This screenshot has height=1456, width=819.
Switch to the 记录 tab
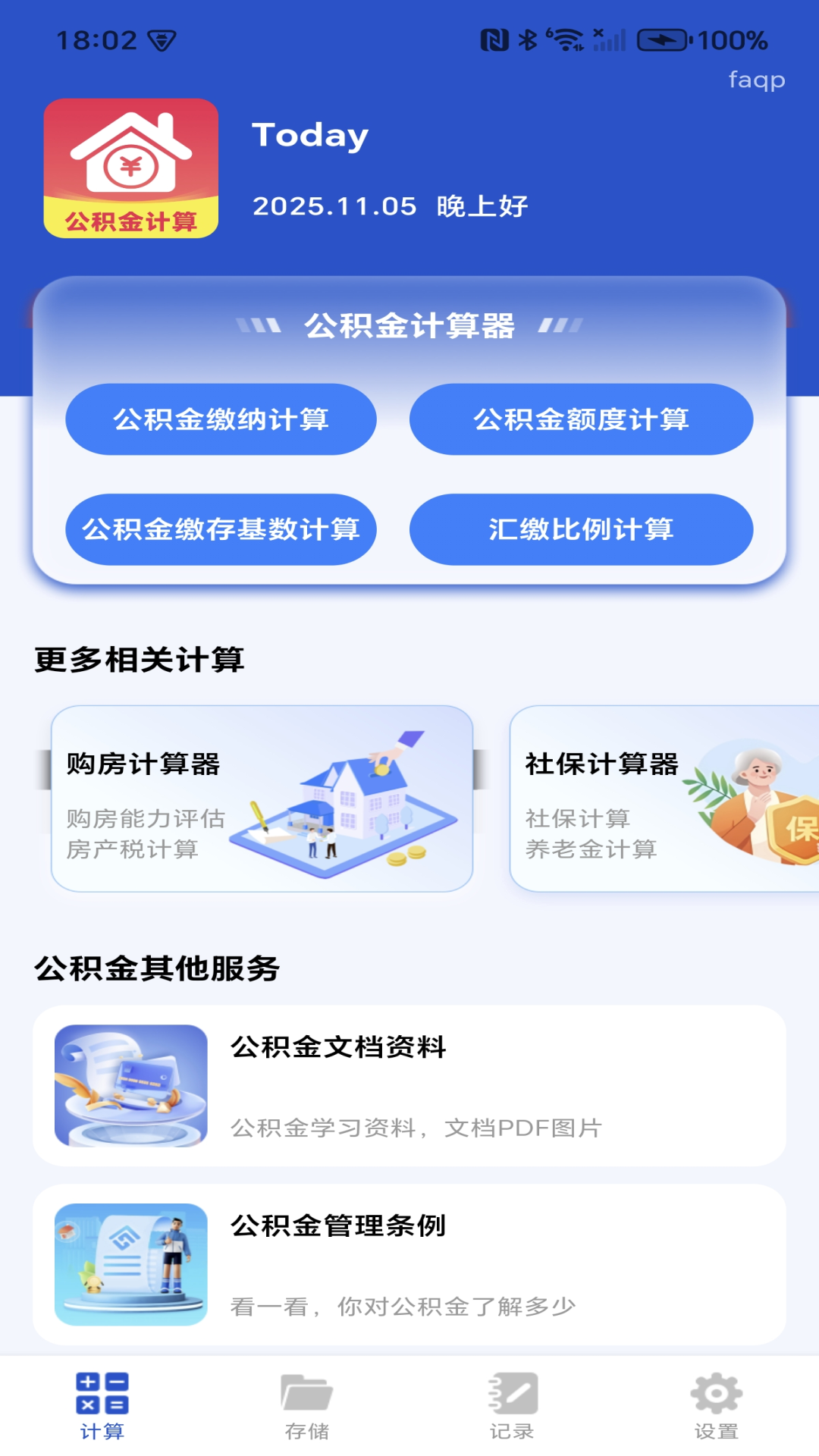tap(512, 1405)
